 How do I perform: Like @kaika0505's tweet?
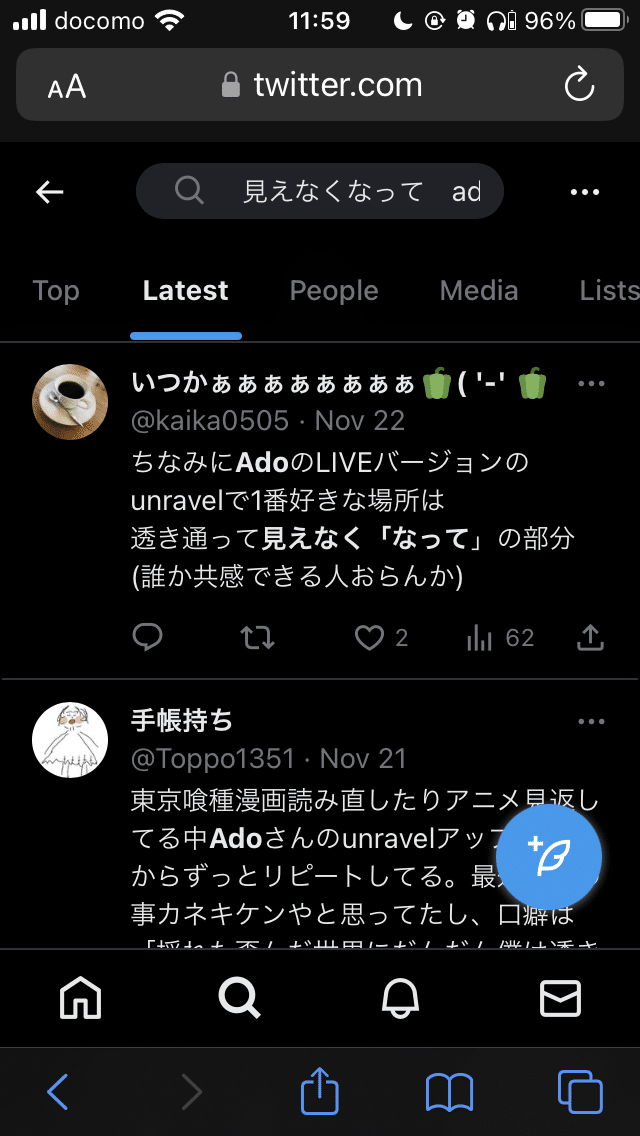[370, 637]
